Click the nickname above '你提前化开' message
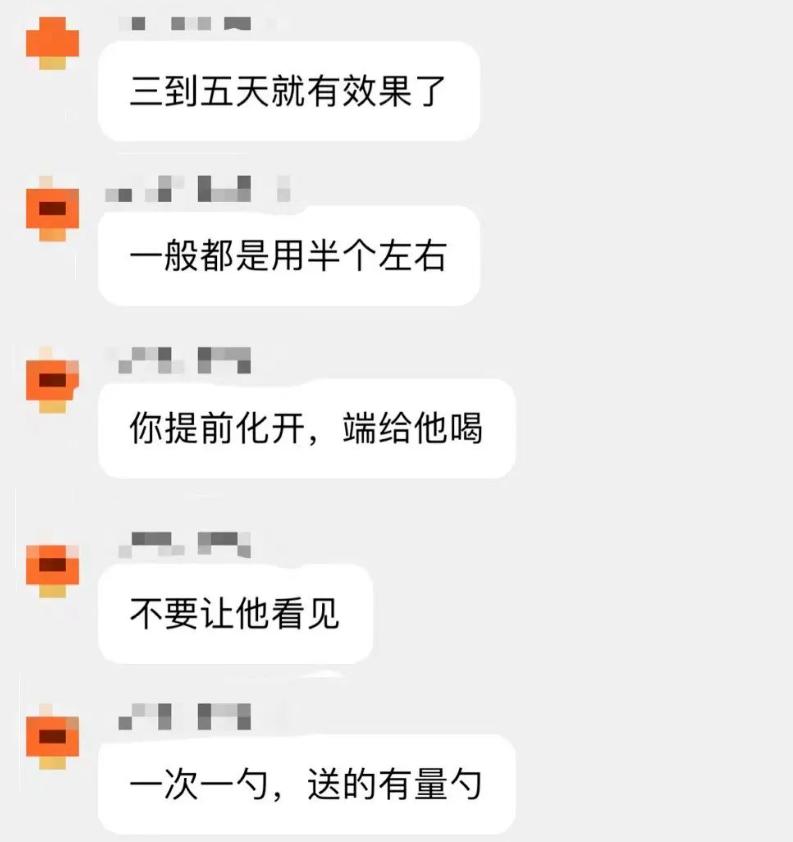Screen dimensions: 793x842 tap(180, 360)
